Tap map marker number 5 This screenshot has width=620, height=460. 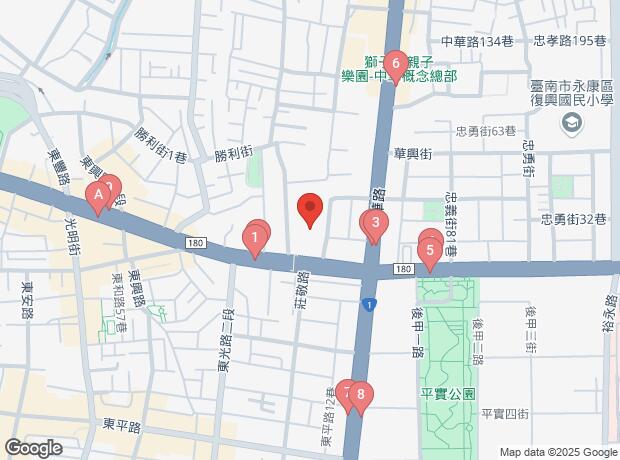click(x=429, y=251)
